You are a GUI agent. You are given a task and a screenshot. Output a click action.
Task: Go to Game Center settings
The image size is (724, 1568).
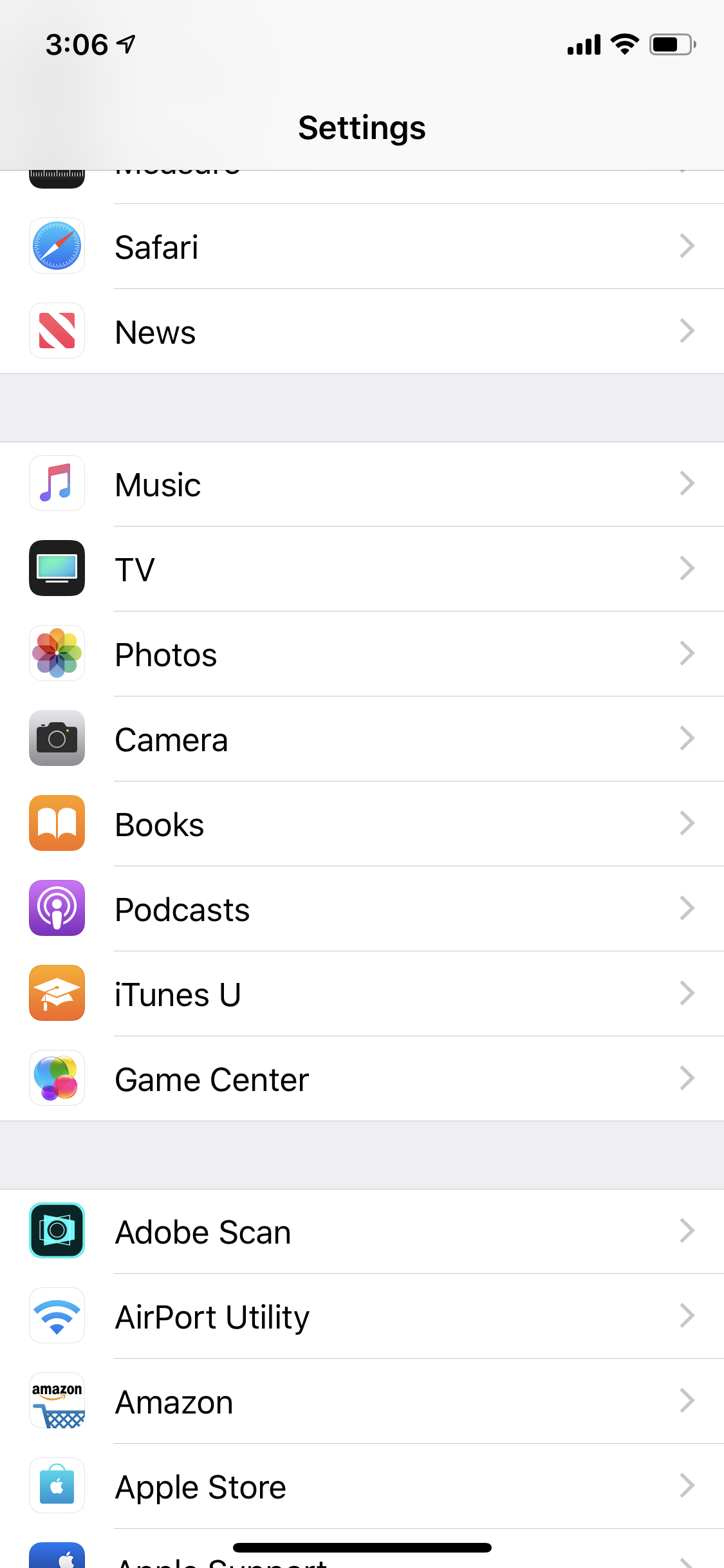362,1079
